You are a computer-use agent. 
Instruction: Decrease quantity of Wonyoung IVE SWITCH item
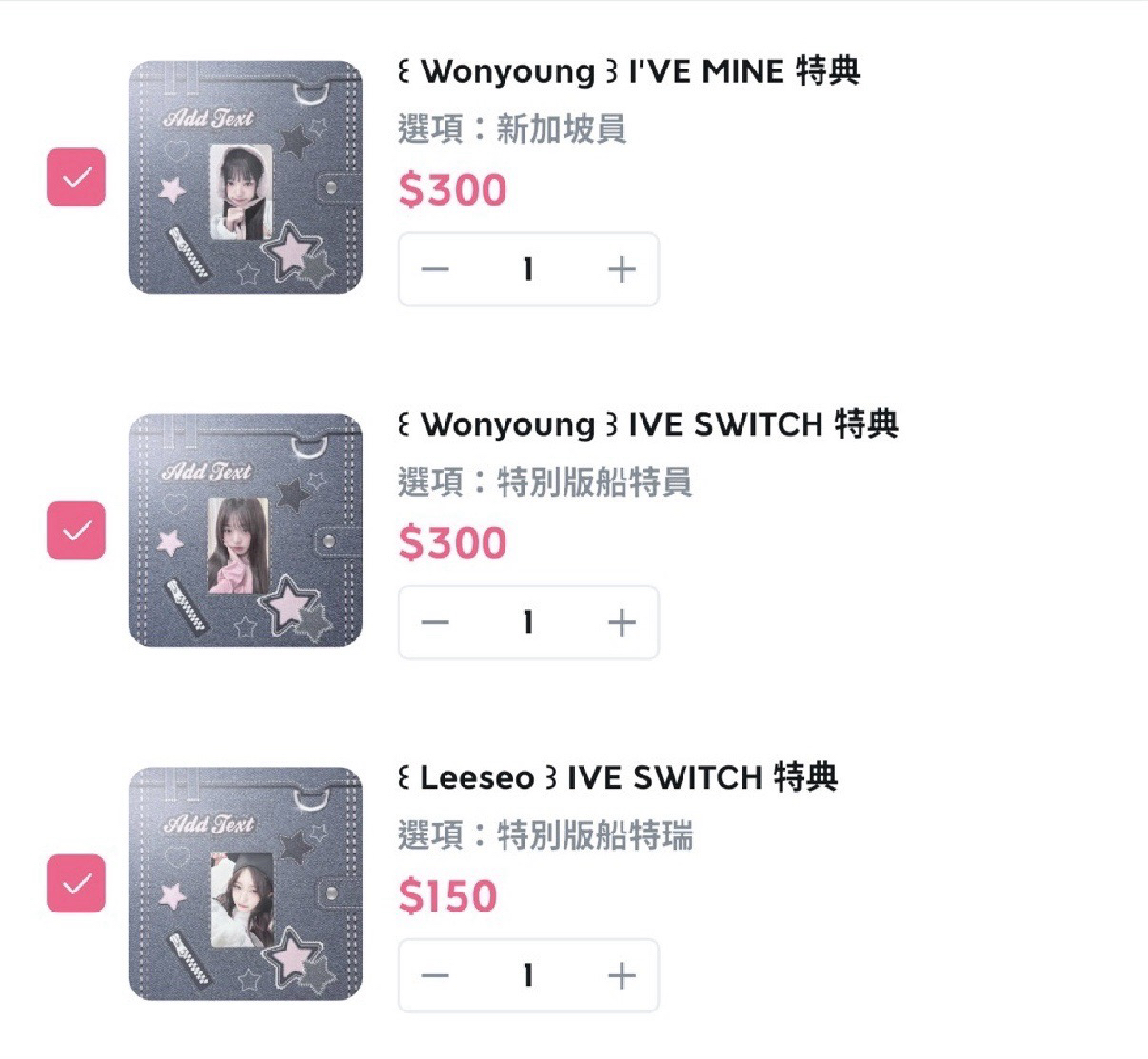point(435,622)
